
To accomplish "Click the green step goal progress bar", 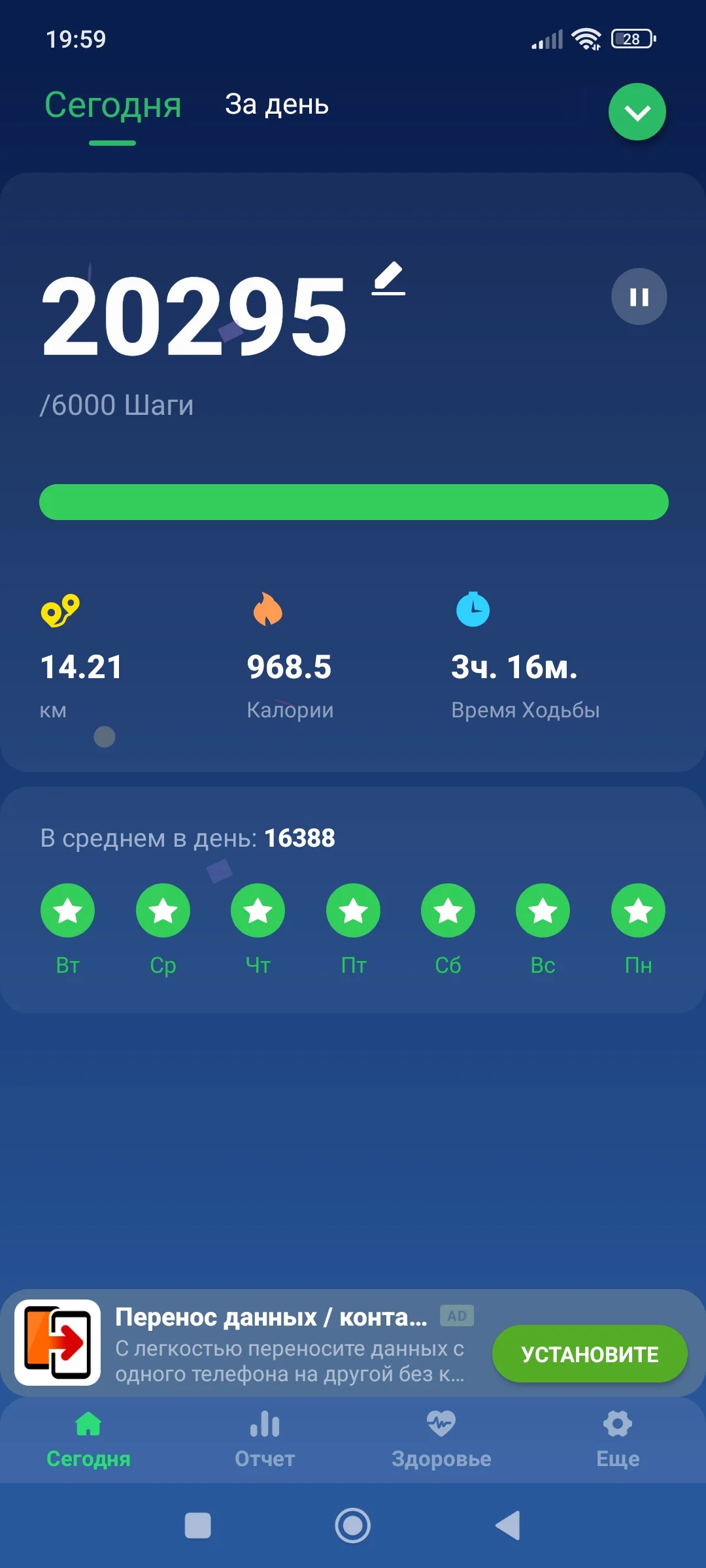I will pyautogui.click(x=353, y=501).
